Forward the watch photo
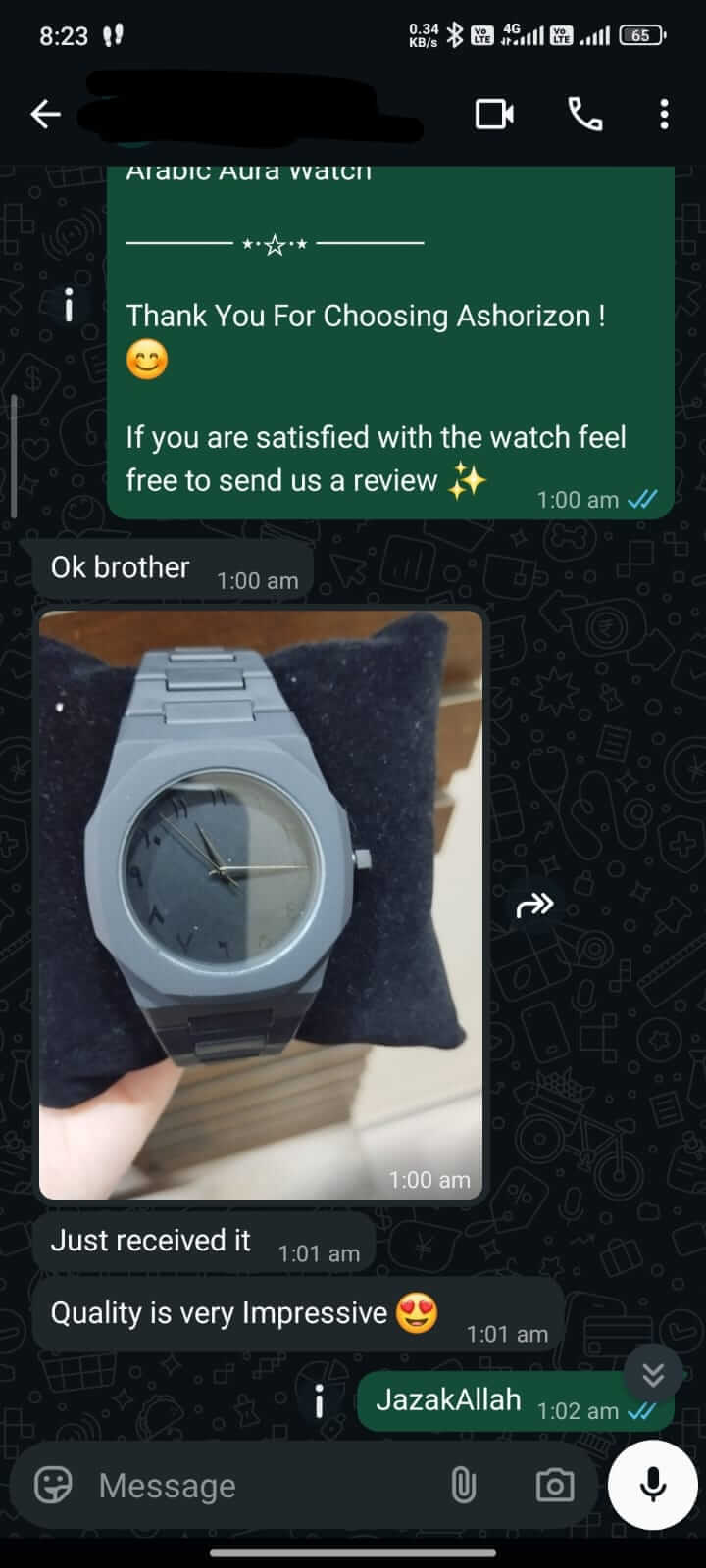This screenshot has height=1568, width=706. click(x=534, y=904)
